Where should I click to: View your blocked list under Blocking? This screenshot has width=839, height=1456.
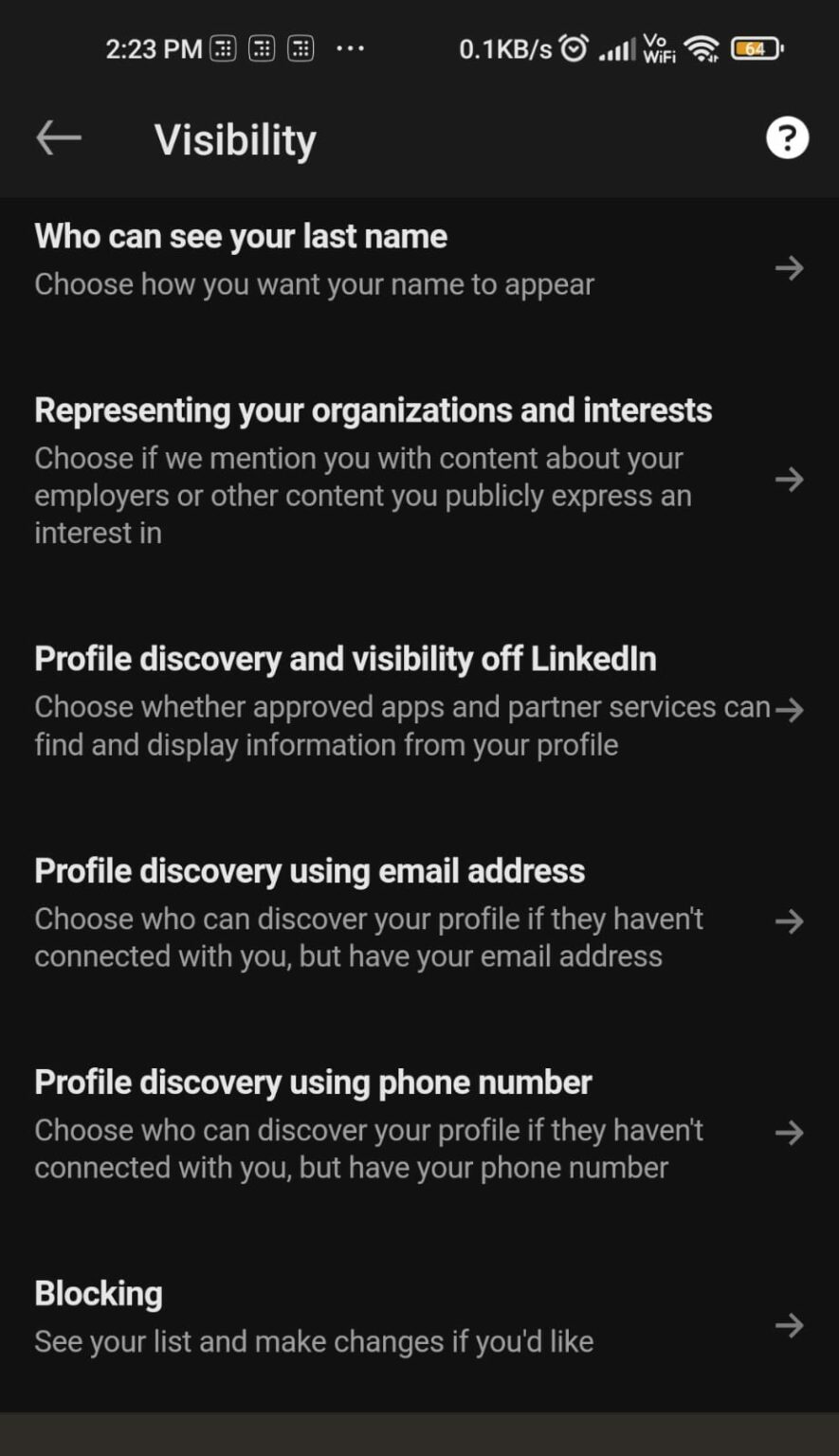(x=98, y=1293)
